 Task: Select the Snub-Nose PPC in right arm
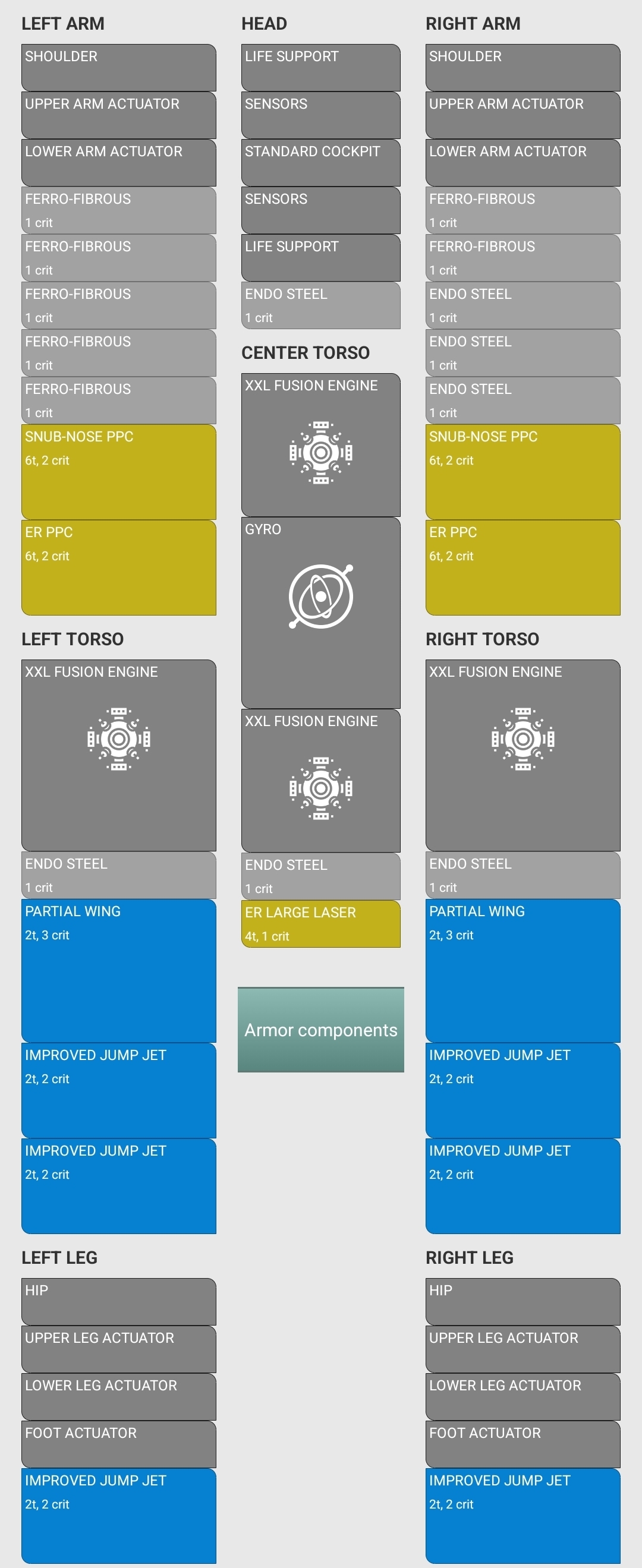(523, 472)
